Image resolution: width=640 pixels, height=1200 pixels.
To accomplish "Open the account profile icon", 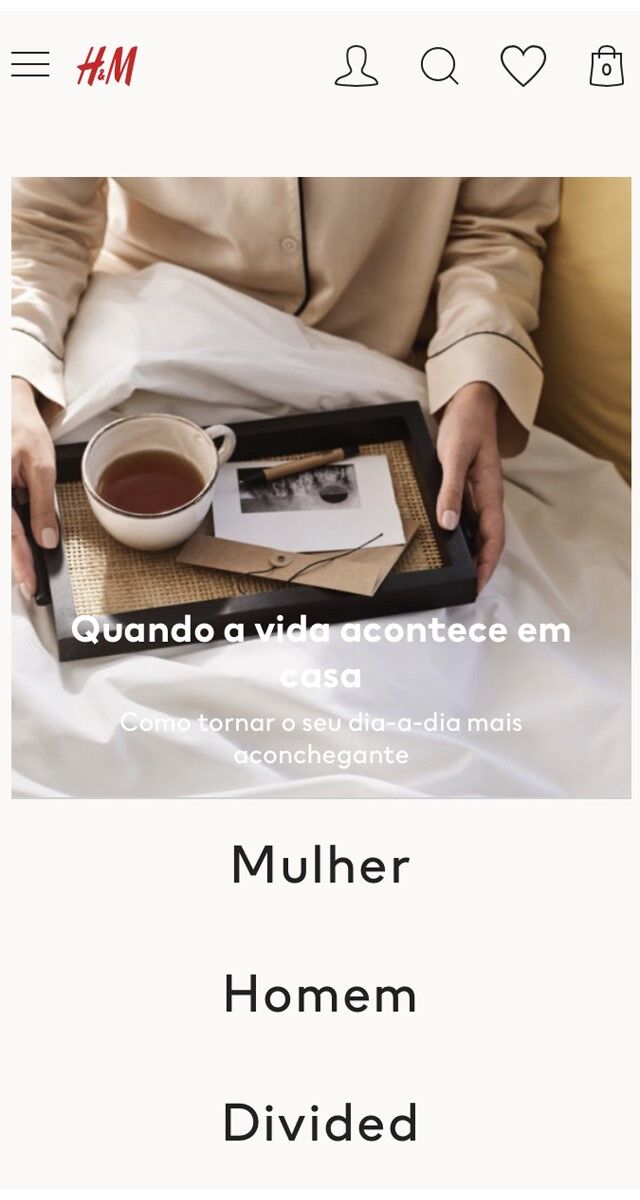I will click(356, 67).
